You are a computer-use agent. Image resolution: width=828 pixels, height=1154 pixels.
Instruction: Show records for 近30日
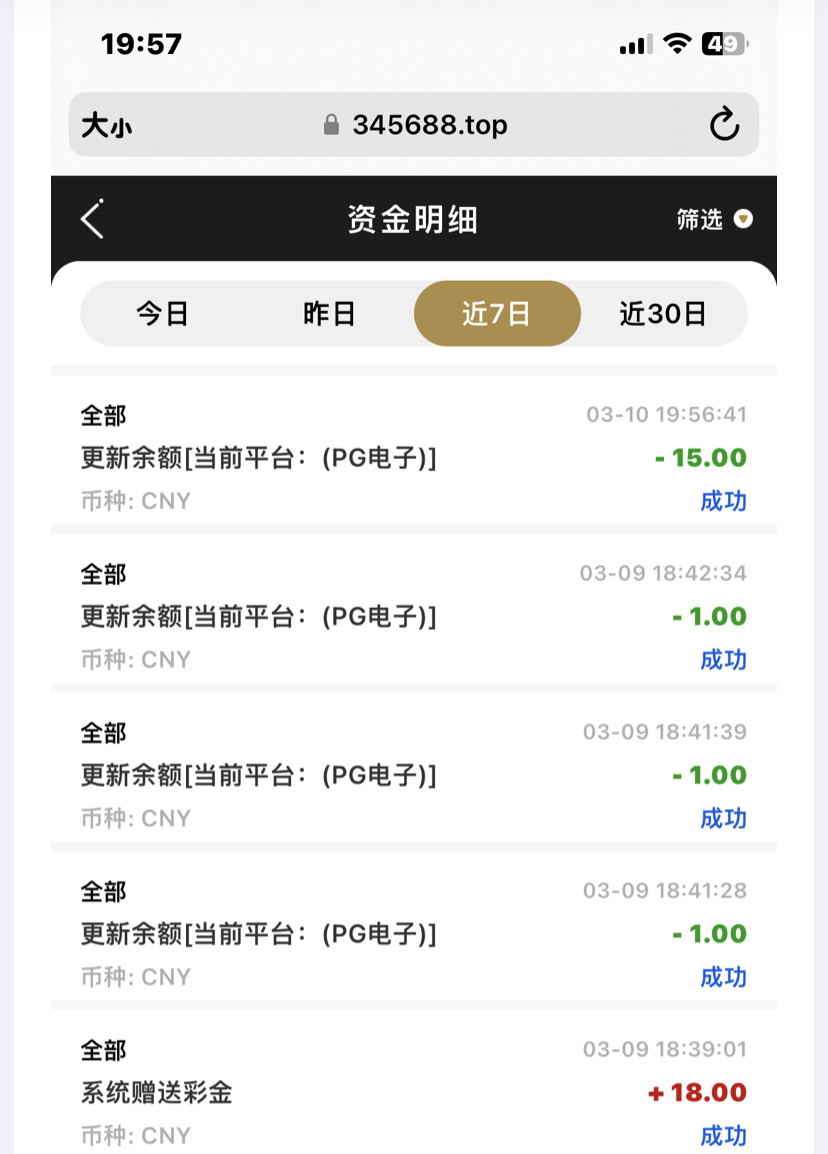[663, 314]
